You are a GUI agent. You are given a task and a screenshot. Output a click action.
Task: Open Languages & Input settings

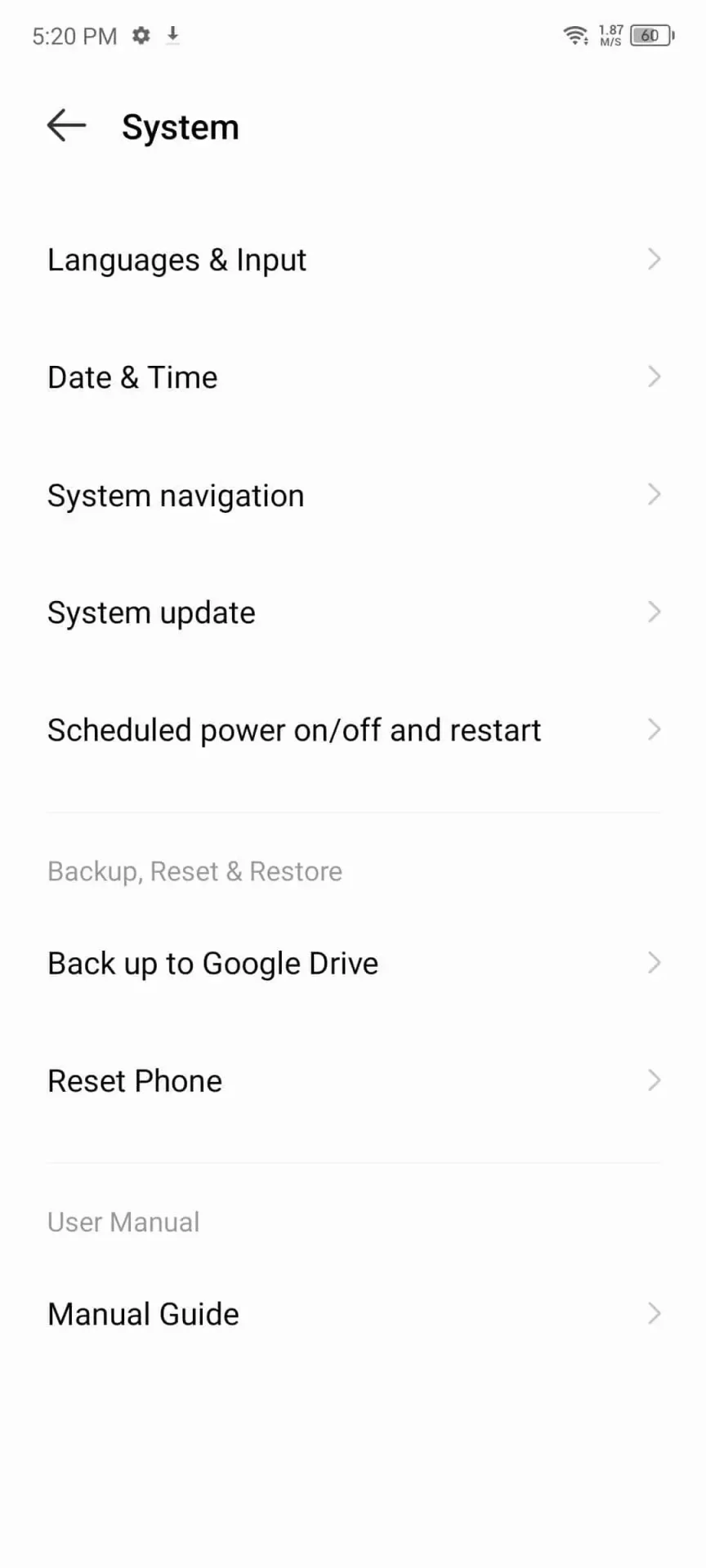click(x=353, y=260)
